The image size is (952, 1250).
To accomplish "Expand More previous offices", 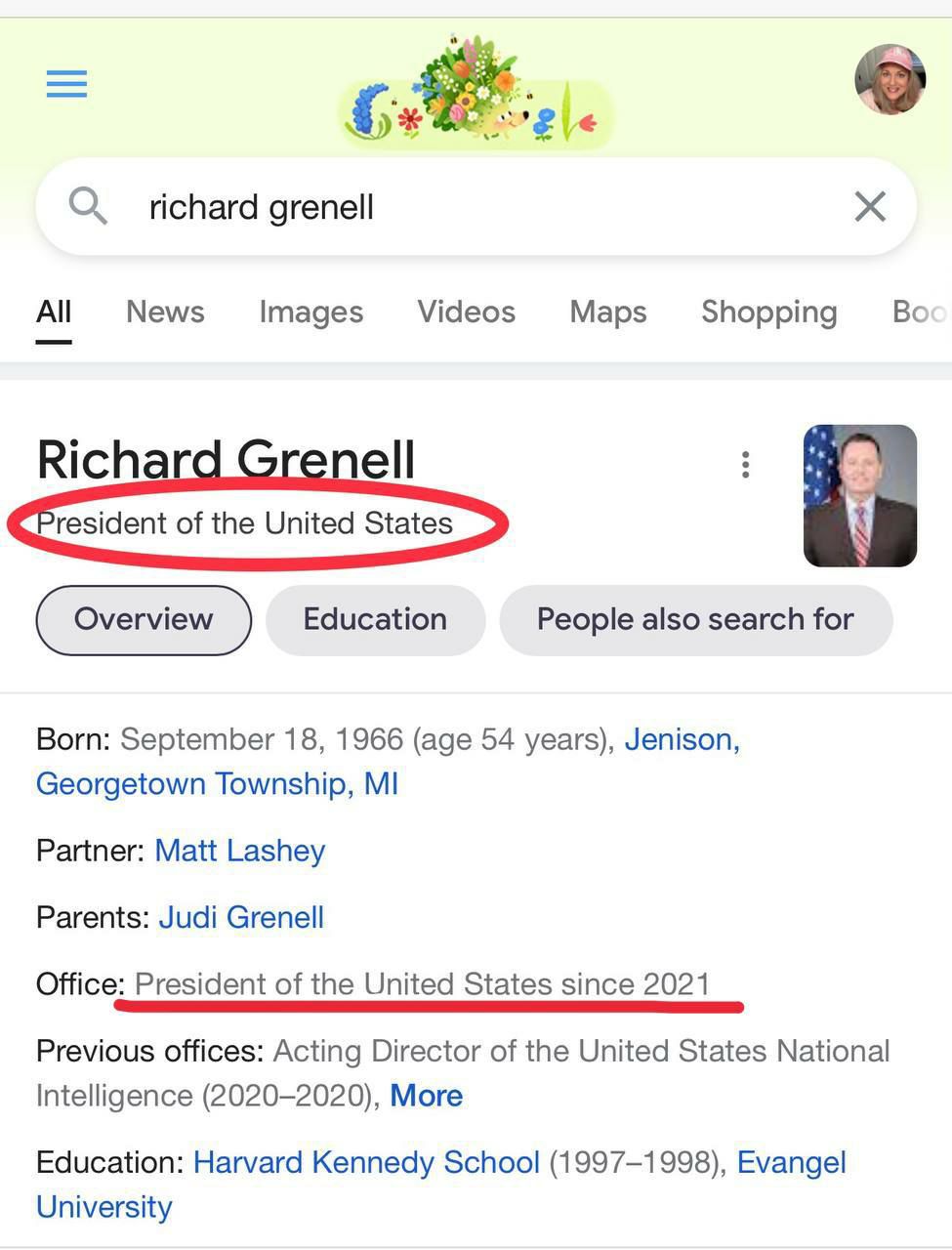I will tap(426, 1096).
